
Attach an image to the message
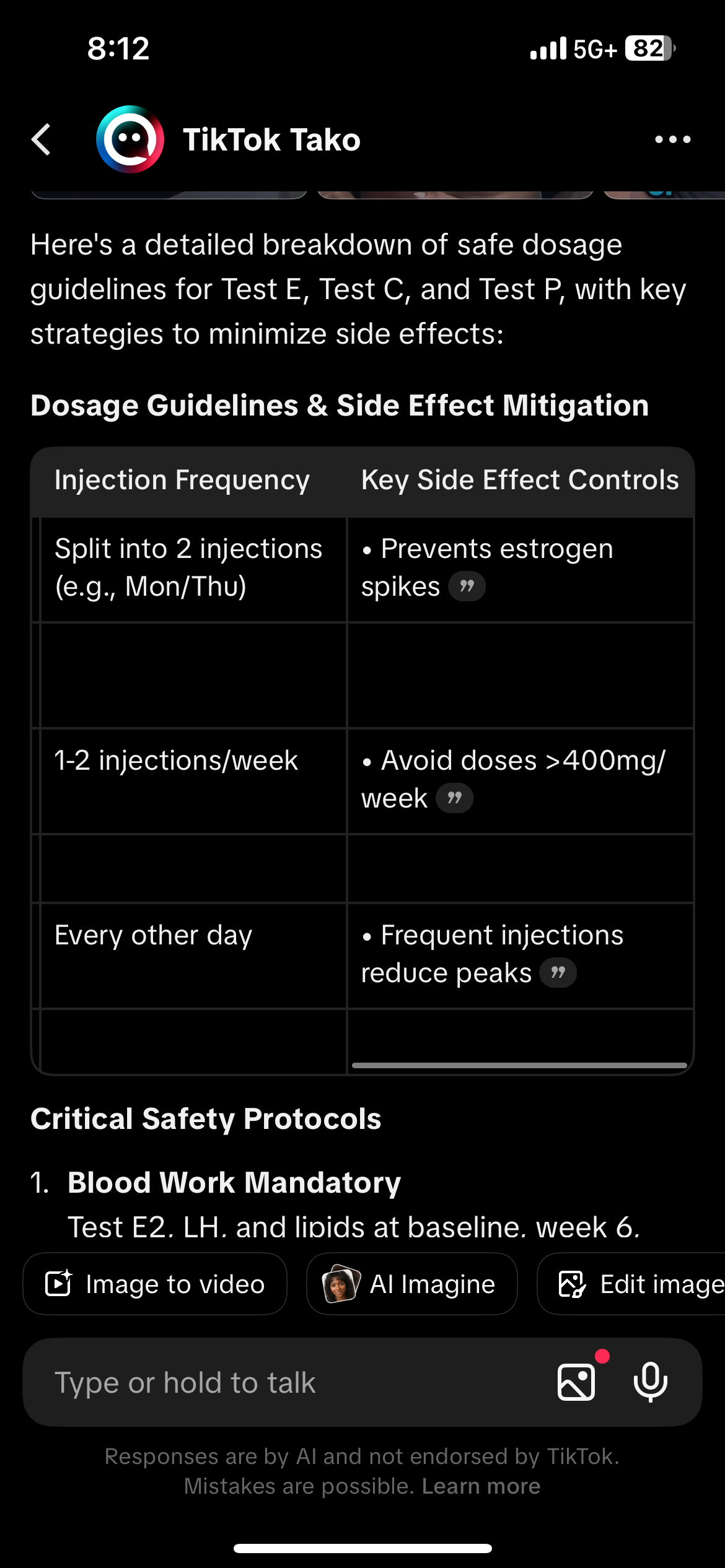pyautogui.click(x=577, y=1382)
